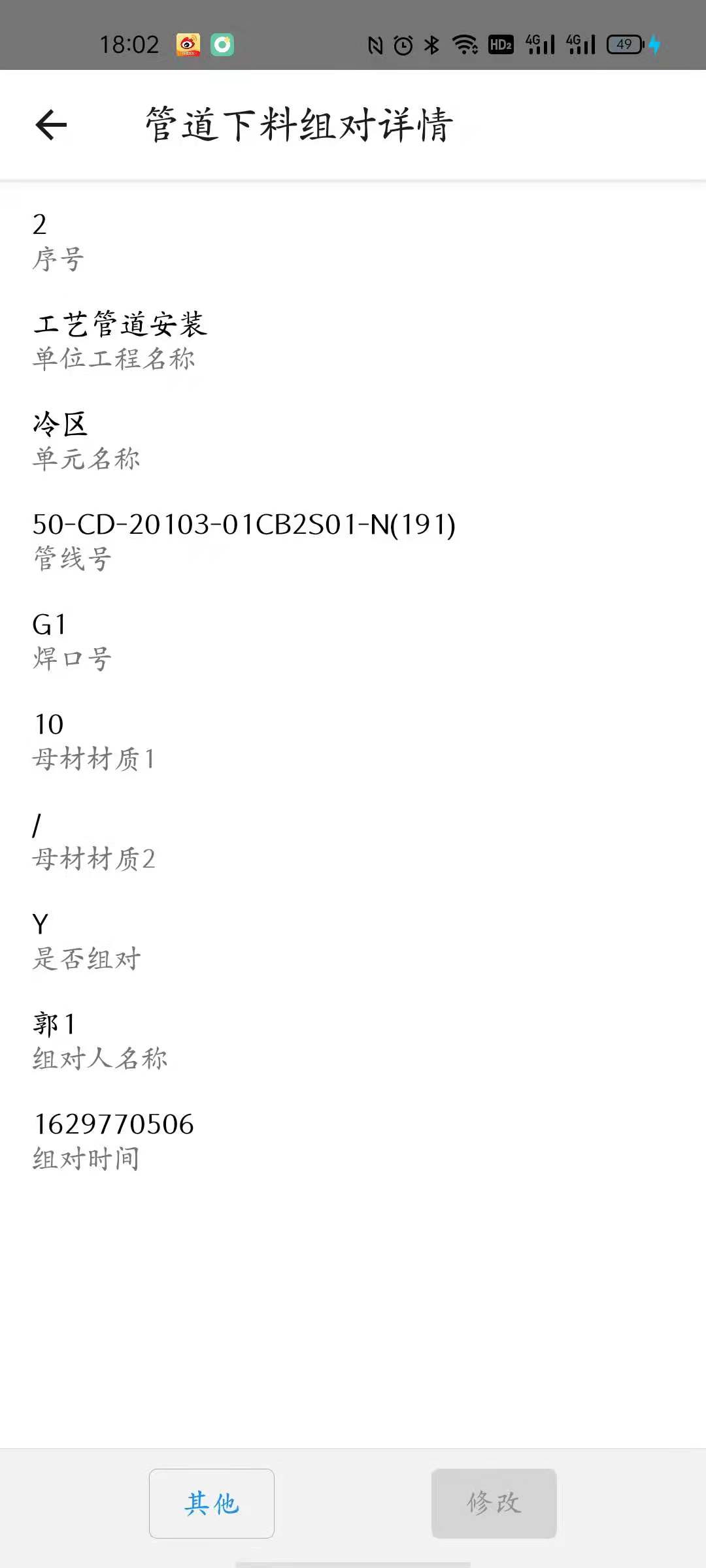Open the Weibo notification icon in status bar
Screen dimensions: 706x1568
tap(188, 44)
